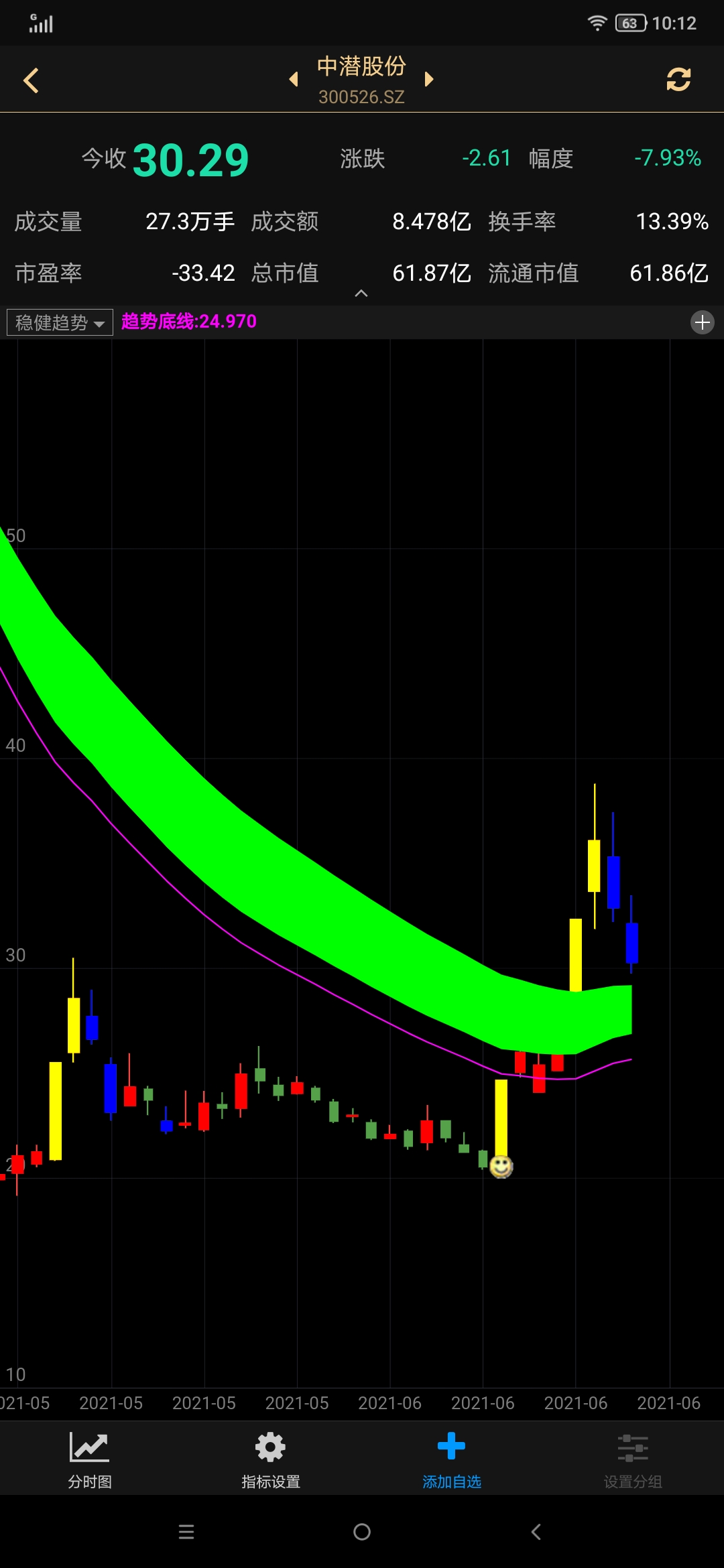
Task: Open the system recent apps menu
Action: pyautogui.click(x=186, y=1532)
